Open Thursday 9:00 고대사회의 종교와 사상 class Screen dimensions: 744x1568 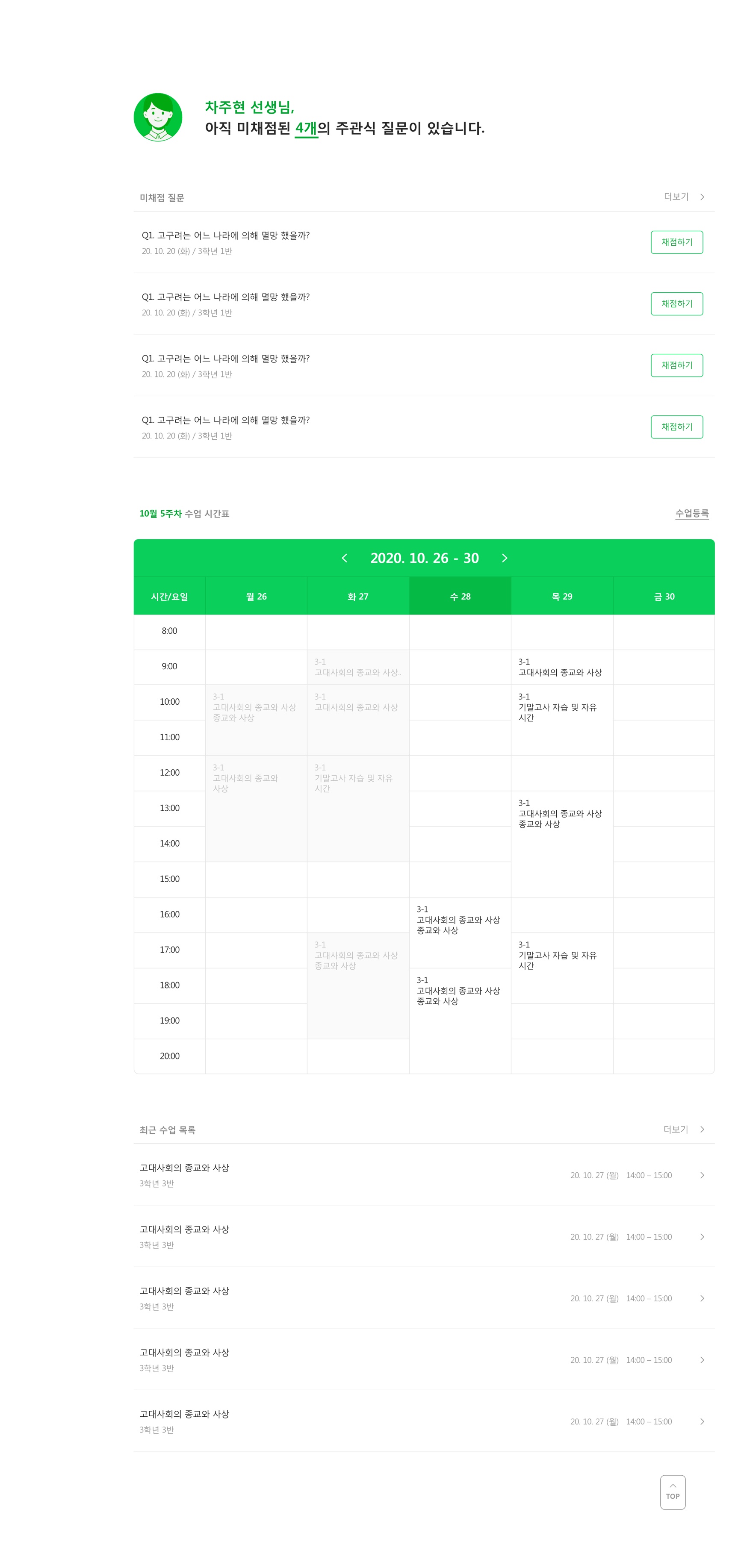(562, 667)
